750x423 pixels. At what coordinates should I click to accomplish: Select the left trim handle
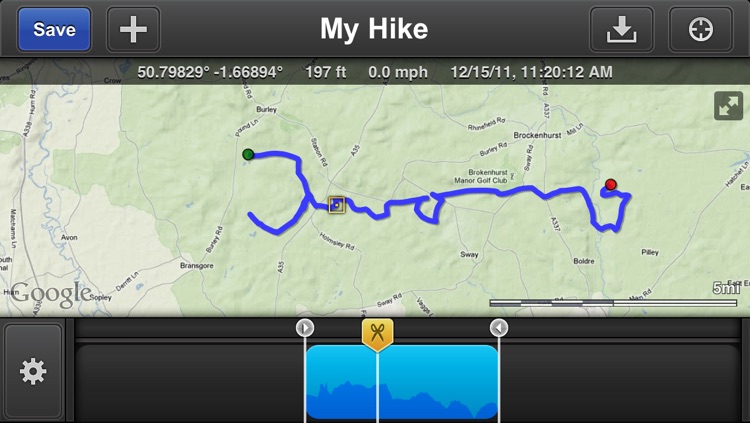click(305, 328)
